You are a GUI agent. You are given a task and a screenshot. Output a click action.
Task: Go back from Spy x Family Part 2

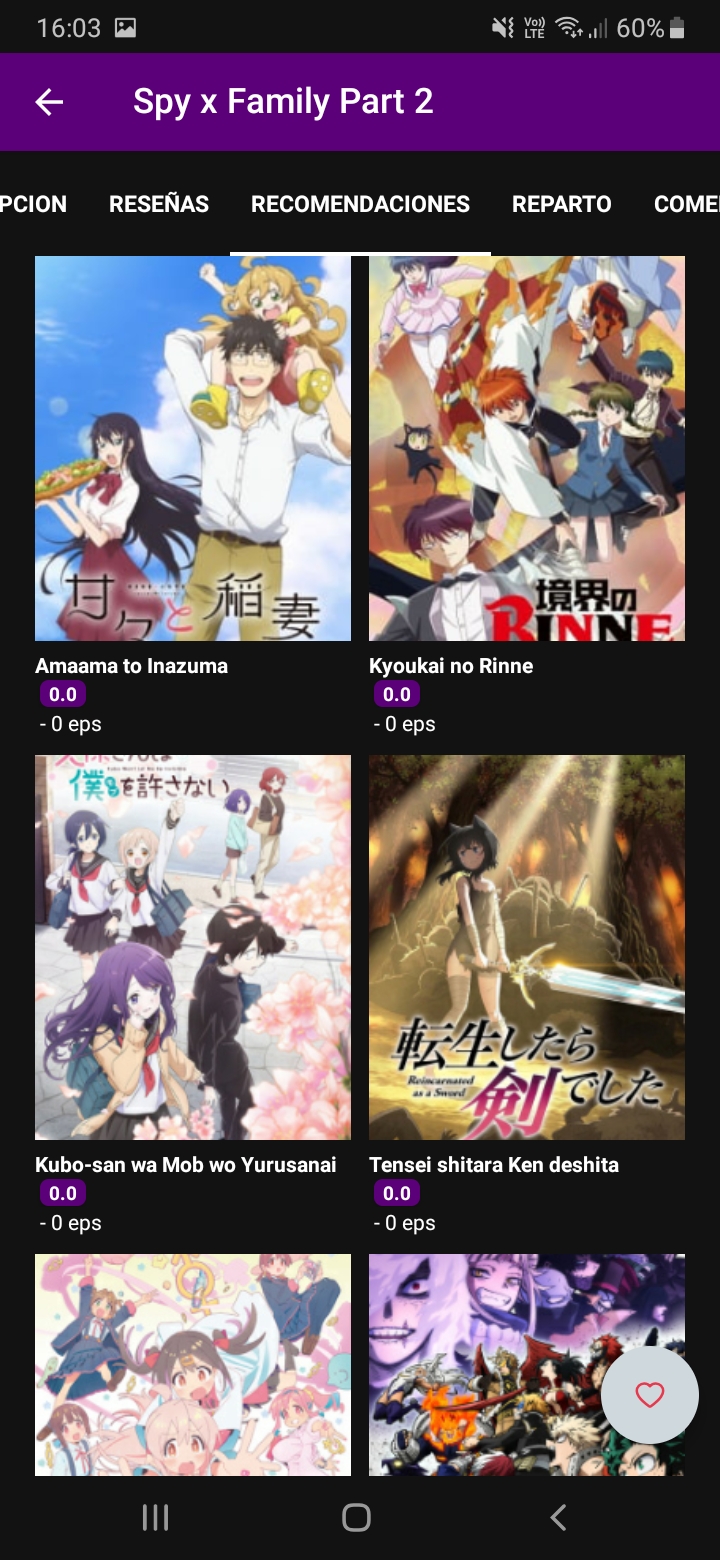coord(49,102)
